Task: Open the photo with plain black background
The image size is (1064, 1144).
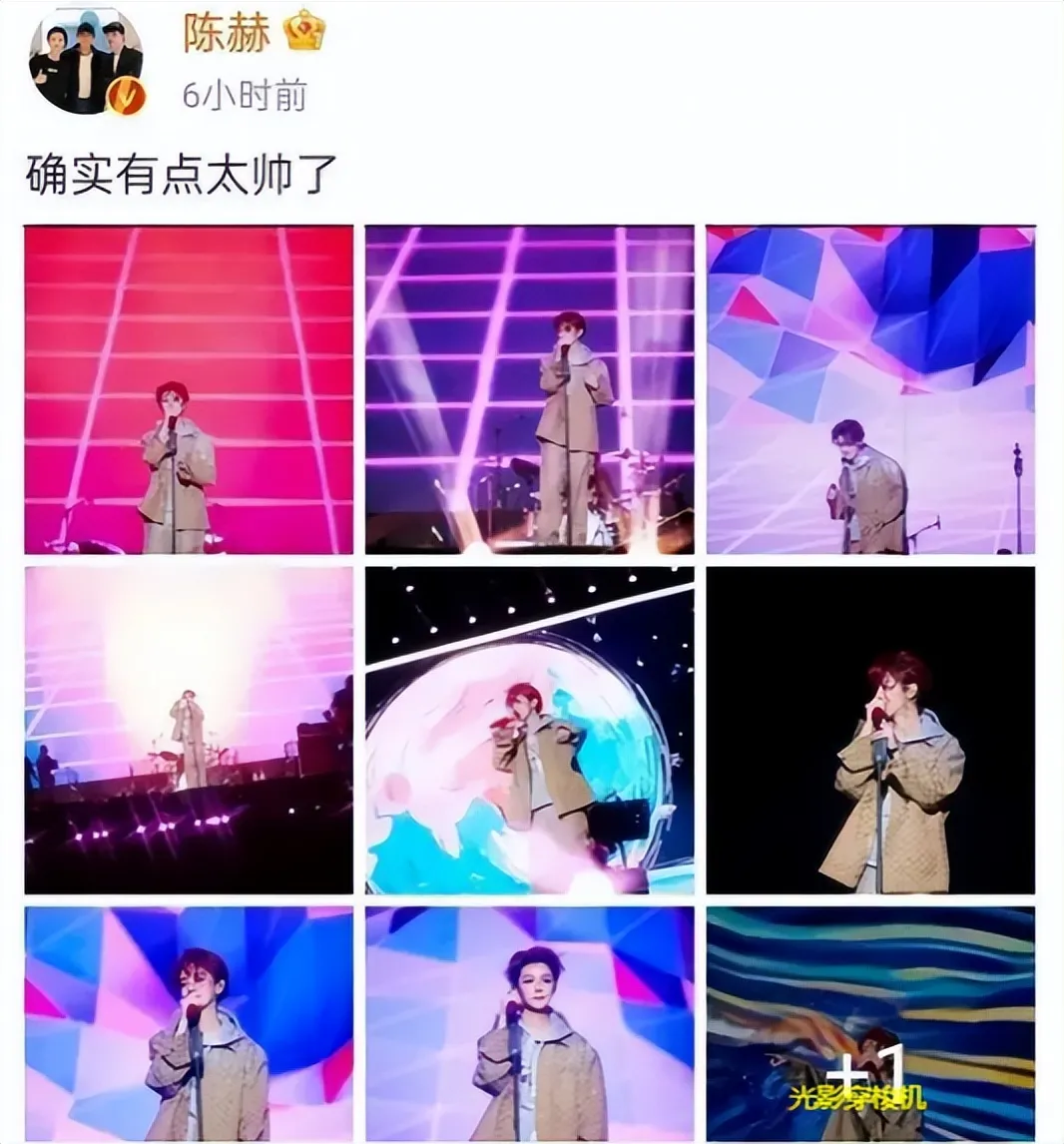Action: tap(870, 731)
